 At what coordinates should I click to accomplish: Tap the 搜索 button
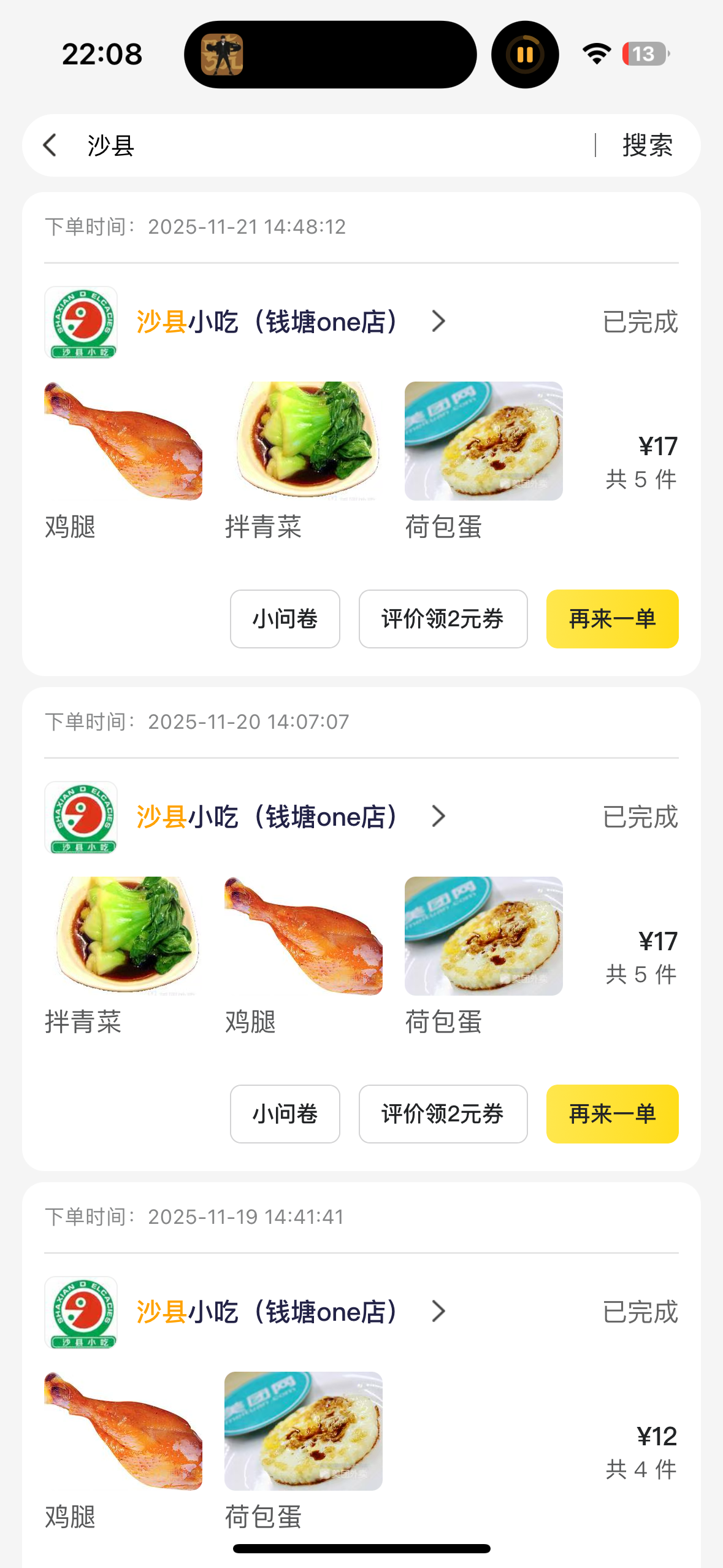point(647,145)
